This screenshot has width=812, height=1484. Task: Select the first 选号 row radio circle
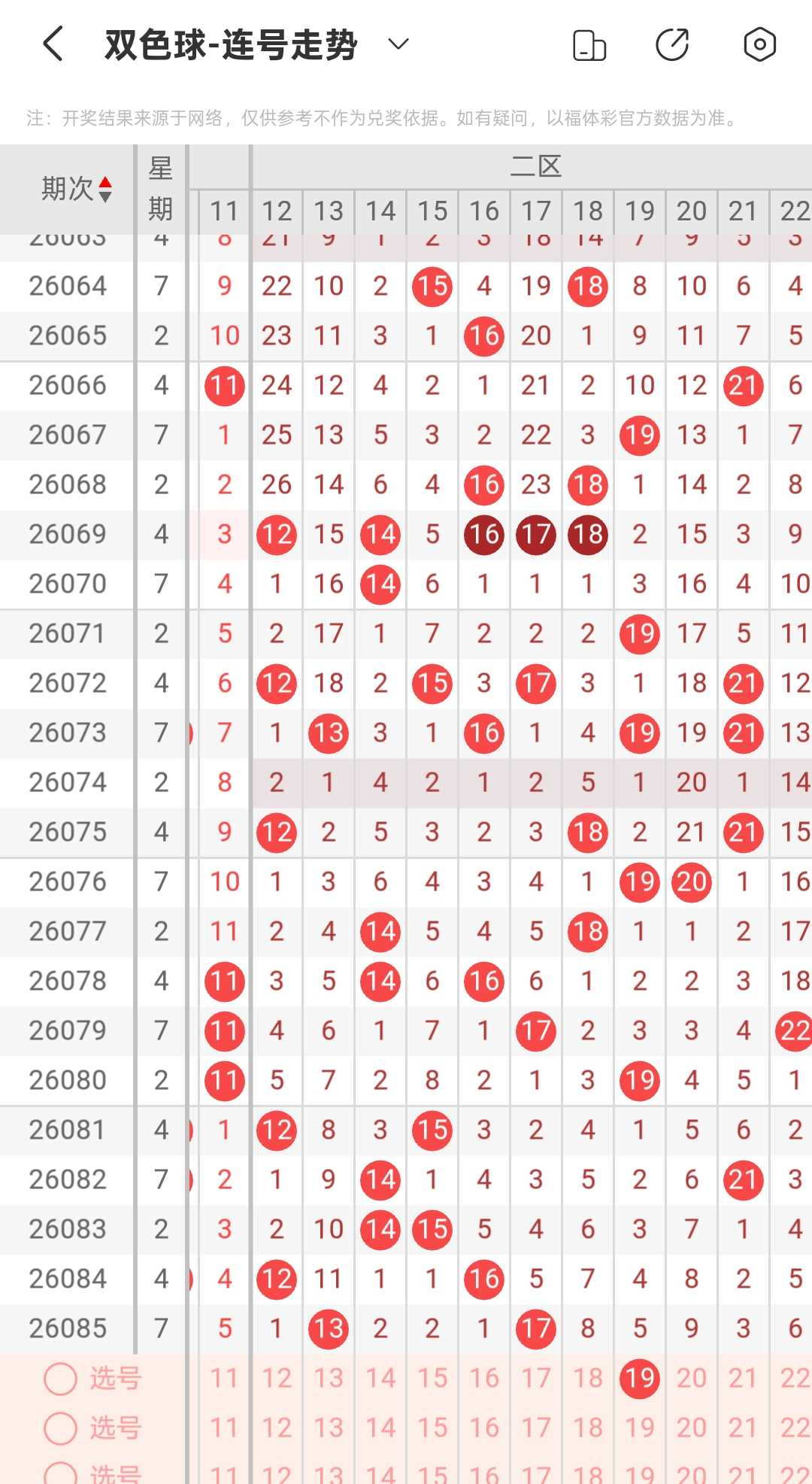tap(60, 1378)
